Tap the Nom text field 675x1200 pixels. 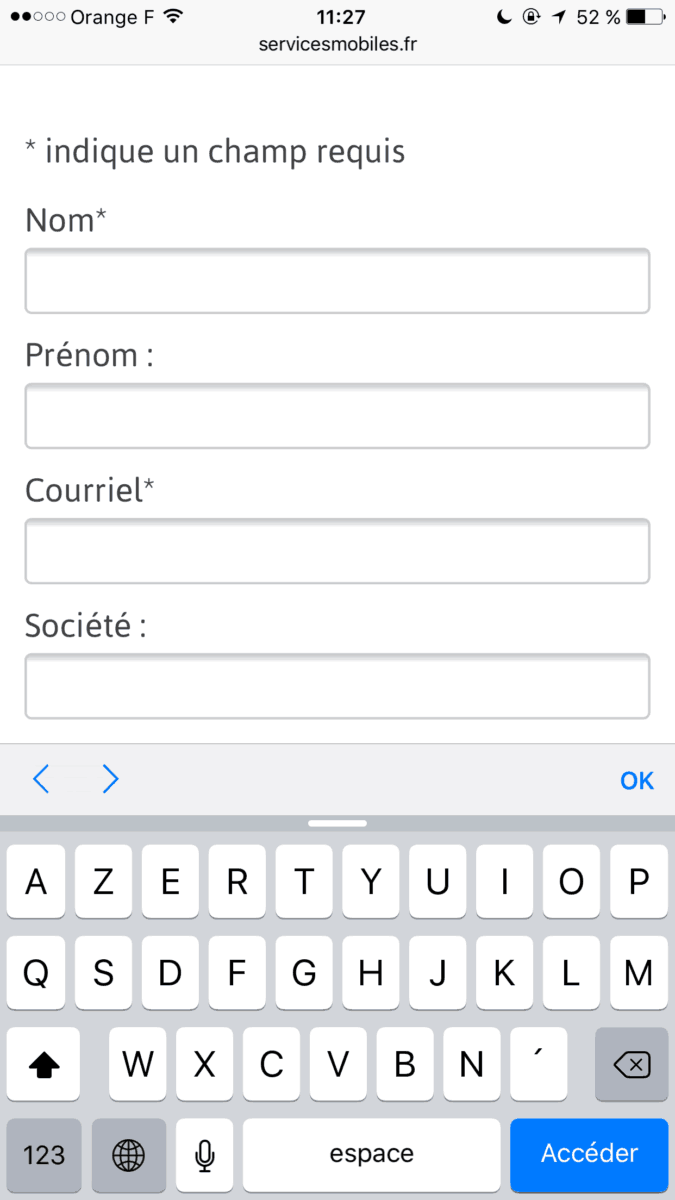[337, 281]
